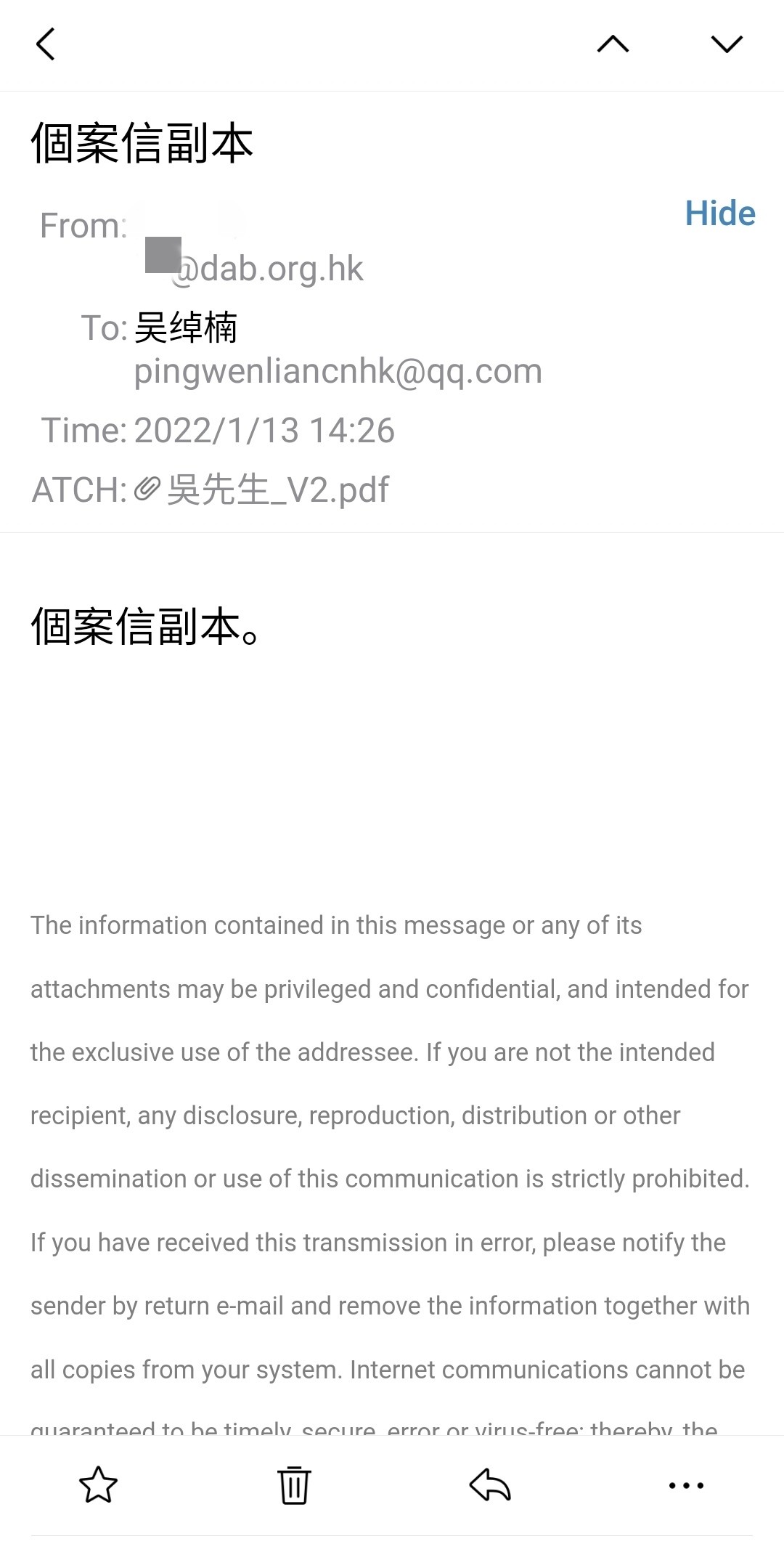The width and height of the screenshot is (784, 1544).
Task: Open the more options menu
Action: pos(686,1485)
